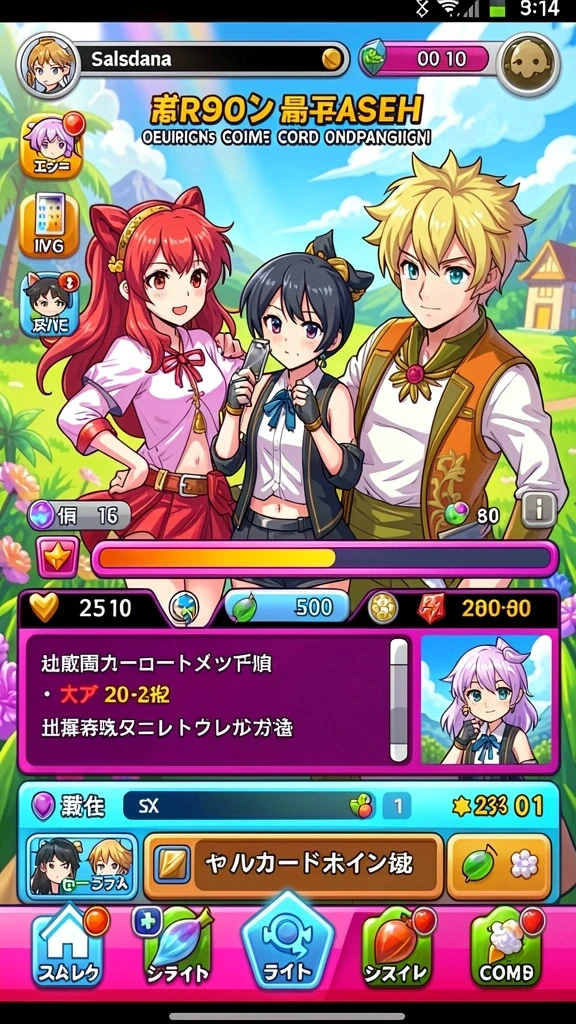Select the center pentagon tab
This screenshot has width=576, height=1024.
pos(288,942)
